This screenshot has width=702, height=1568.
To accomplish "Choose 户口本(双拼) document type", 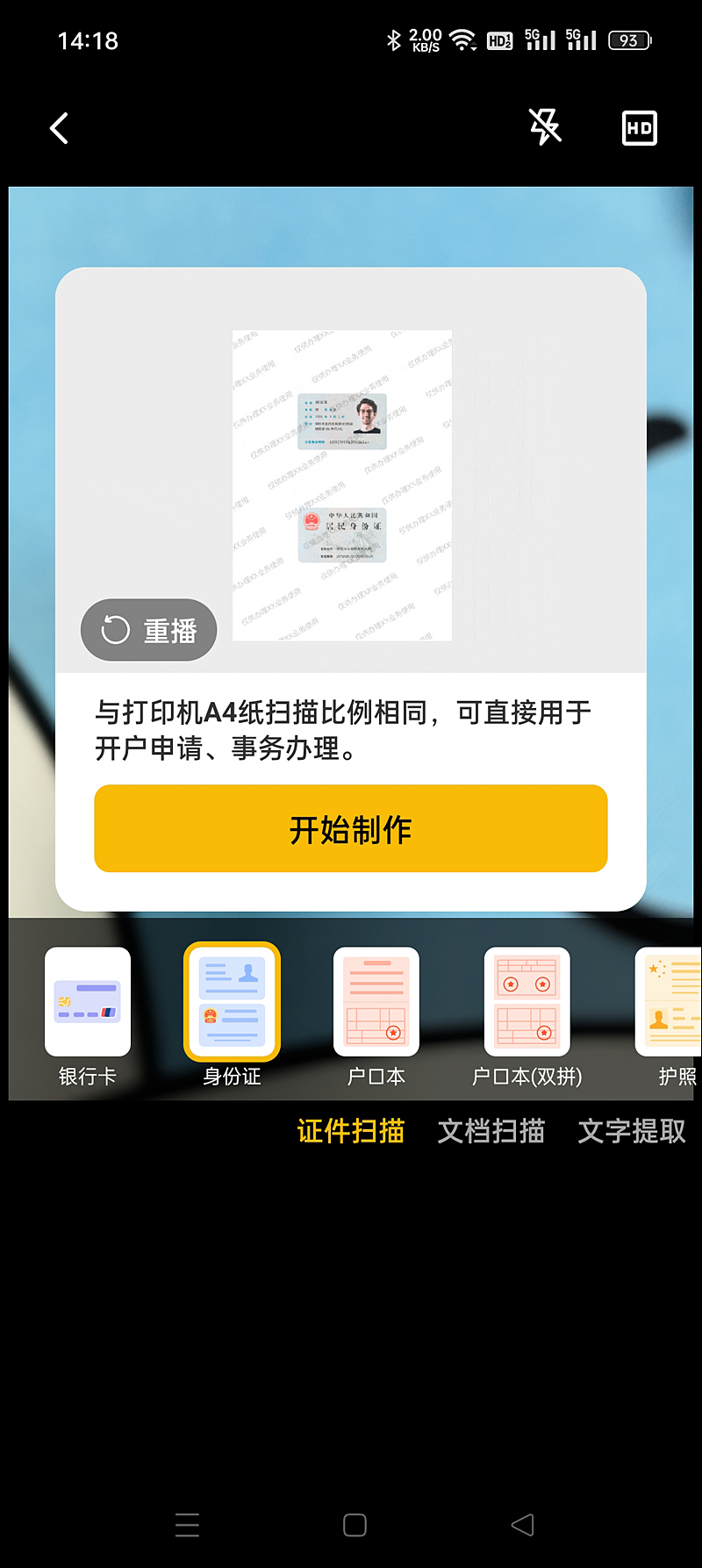I will click(x=526, y=1002).
